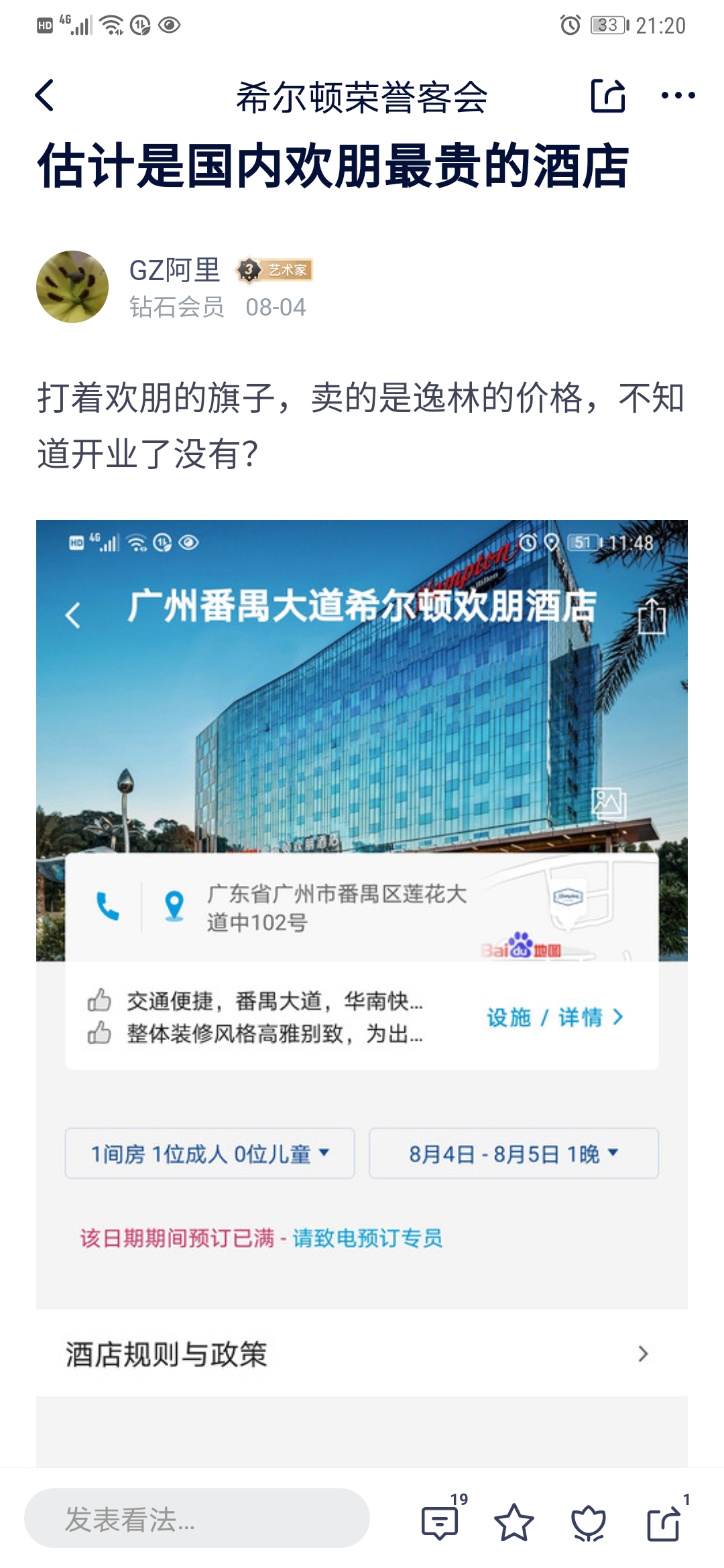Share post via top bar icon
This screenshot has height=1568, width=724.
(608, 96)
